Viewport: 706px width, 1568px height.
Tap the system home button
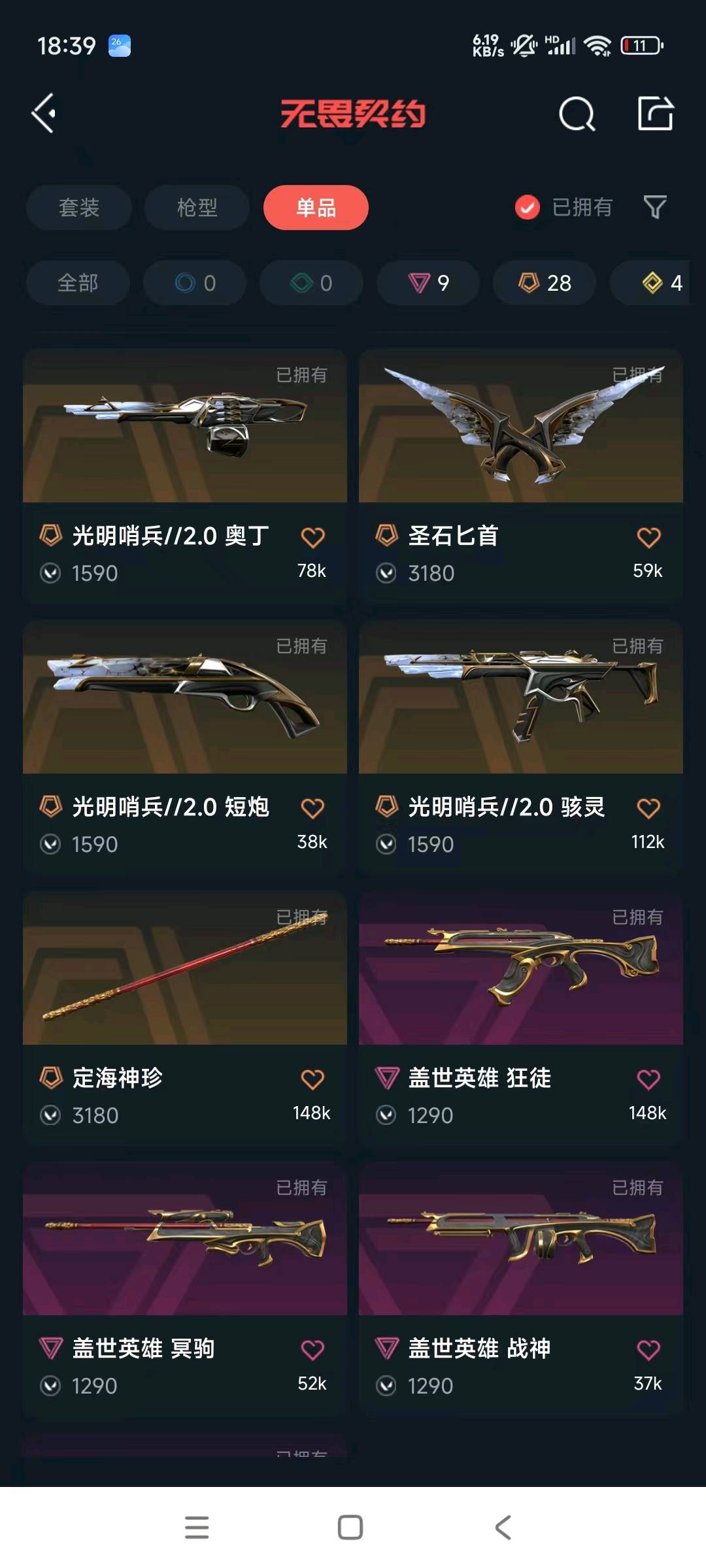[350, 1527]
